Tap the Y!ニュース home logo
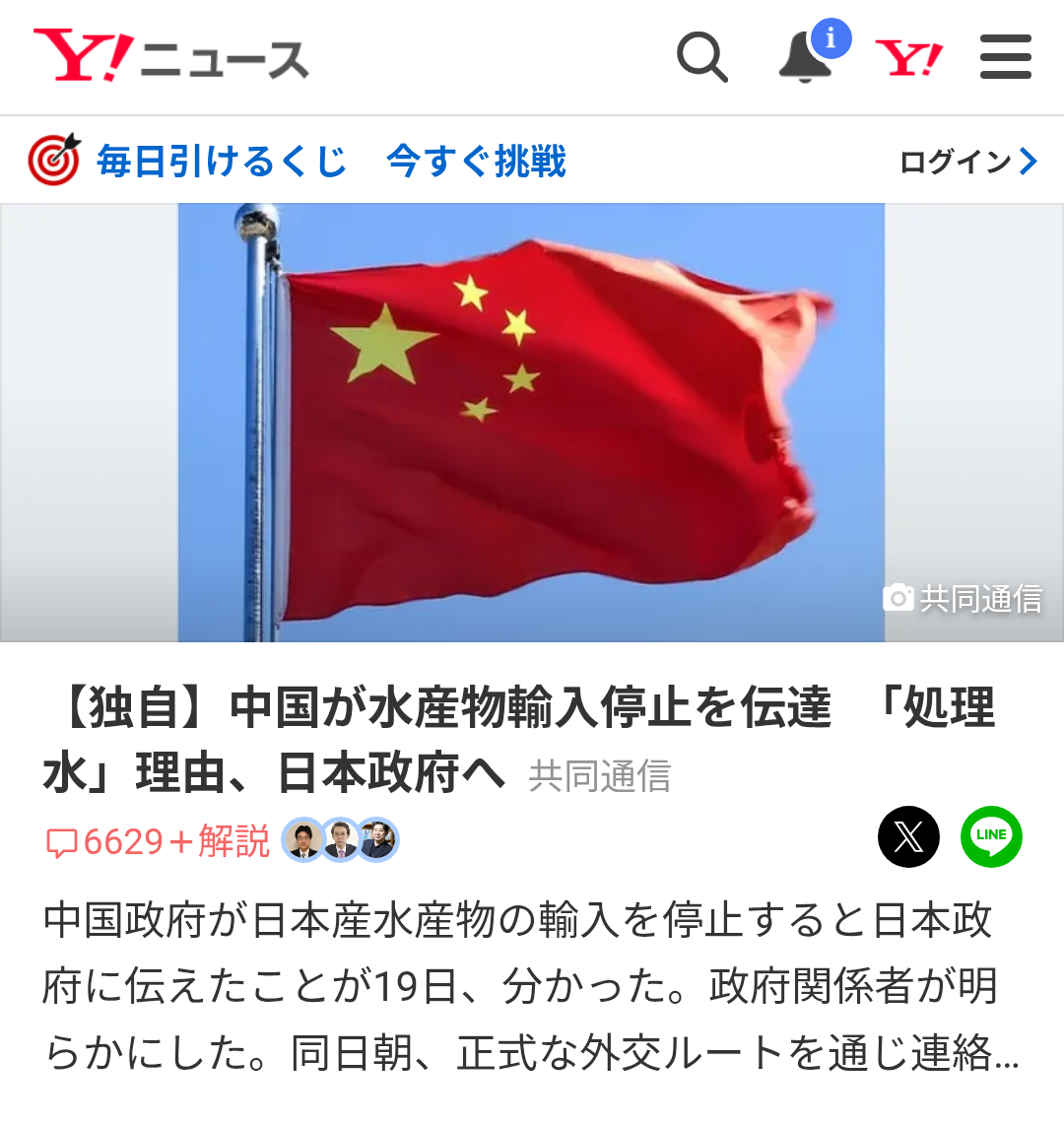The height and width of the screenshot is (1123, 1064). tap(171, 57)
